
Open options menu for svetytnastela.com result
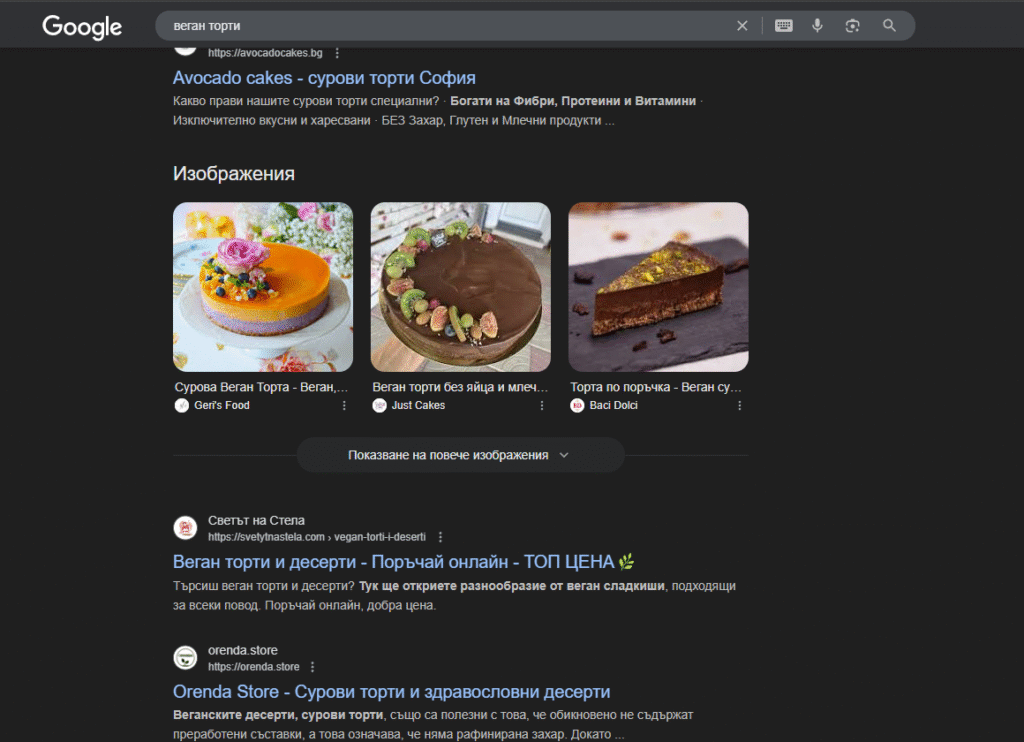440,537
